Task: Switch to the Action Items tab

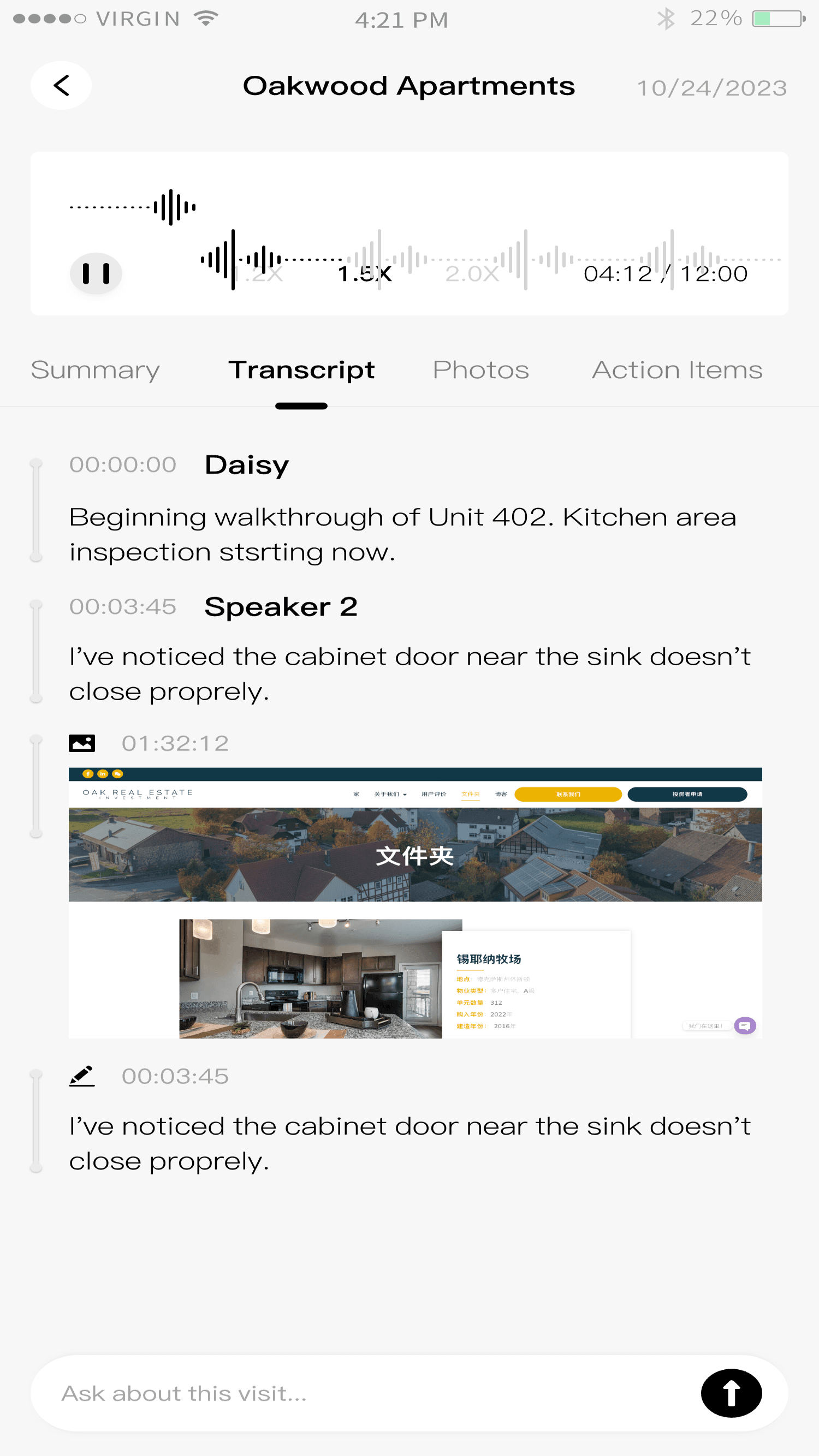Action: [x=676, y=370]
